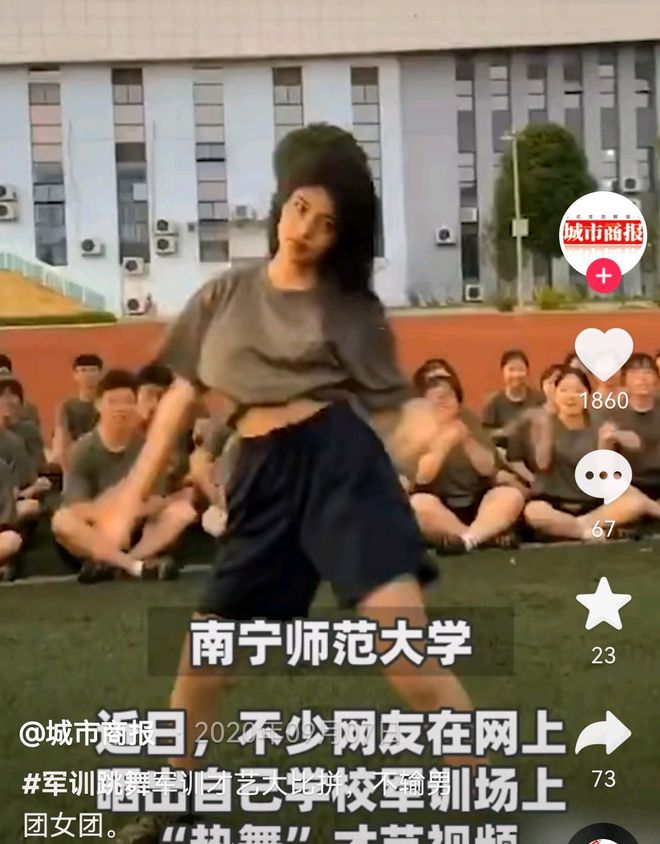The image size is (660, 844).
Task: Open the @城市商报 username link
Action: click(x=87, y=734)
